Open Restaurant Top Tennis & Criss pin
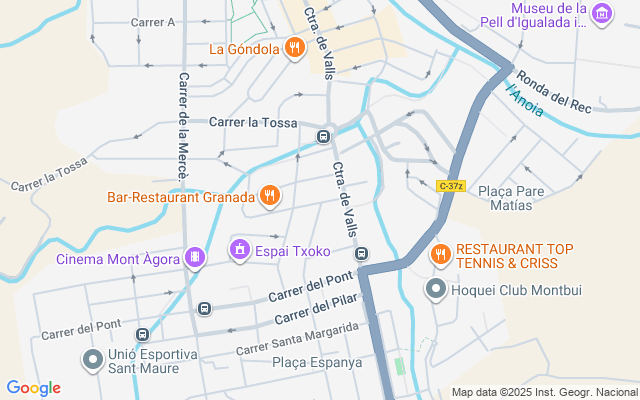This screenshot has height=400, width=640. pos(439,255)
